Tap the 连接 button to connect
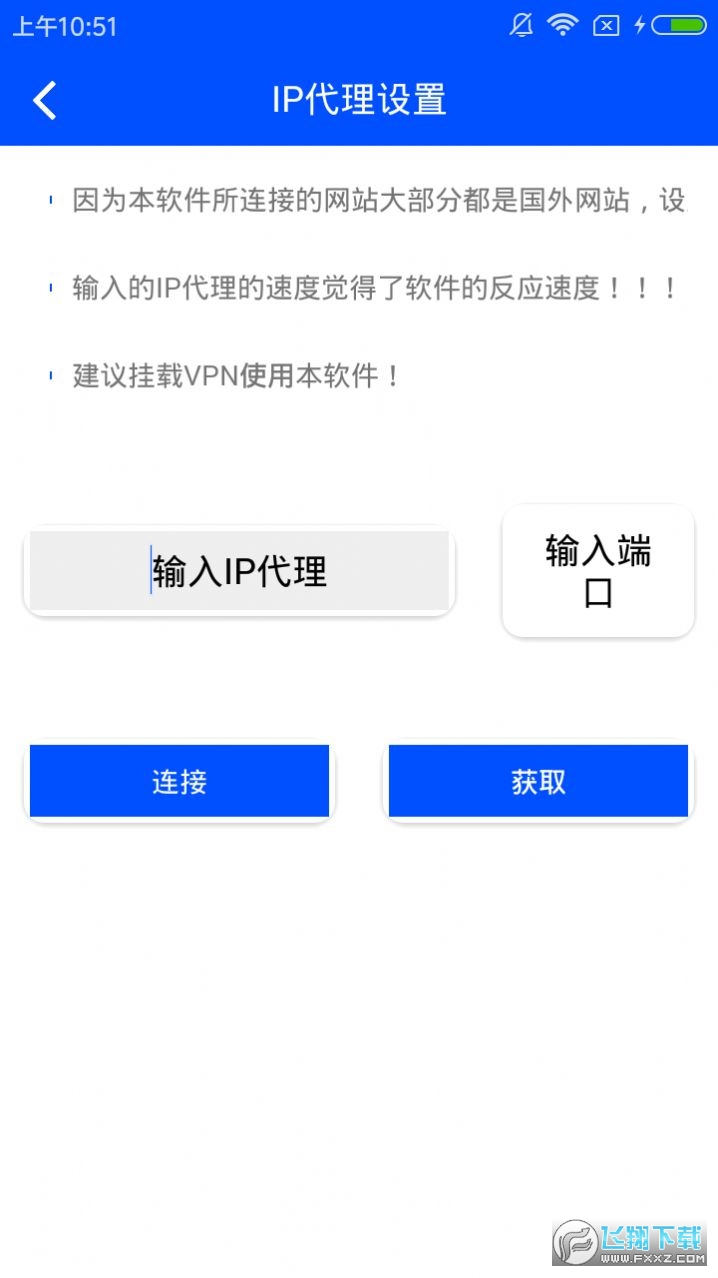 (179, 781)
